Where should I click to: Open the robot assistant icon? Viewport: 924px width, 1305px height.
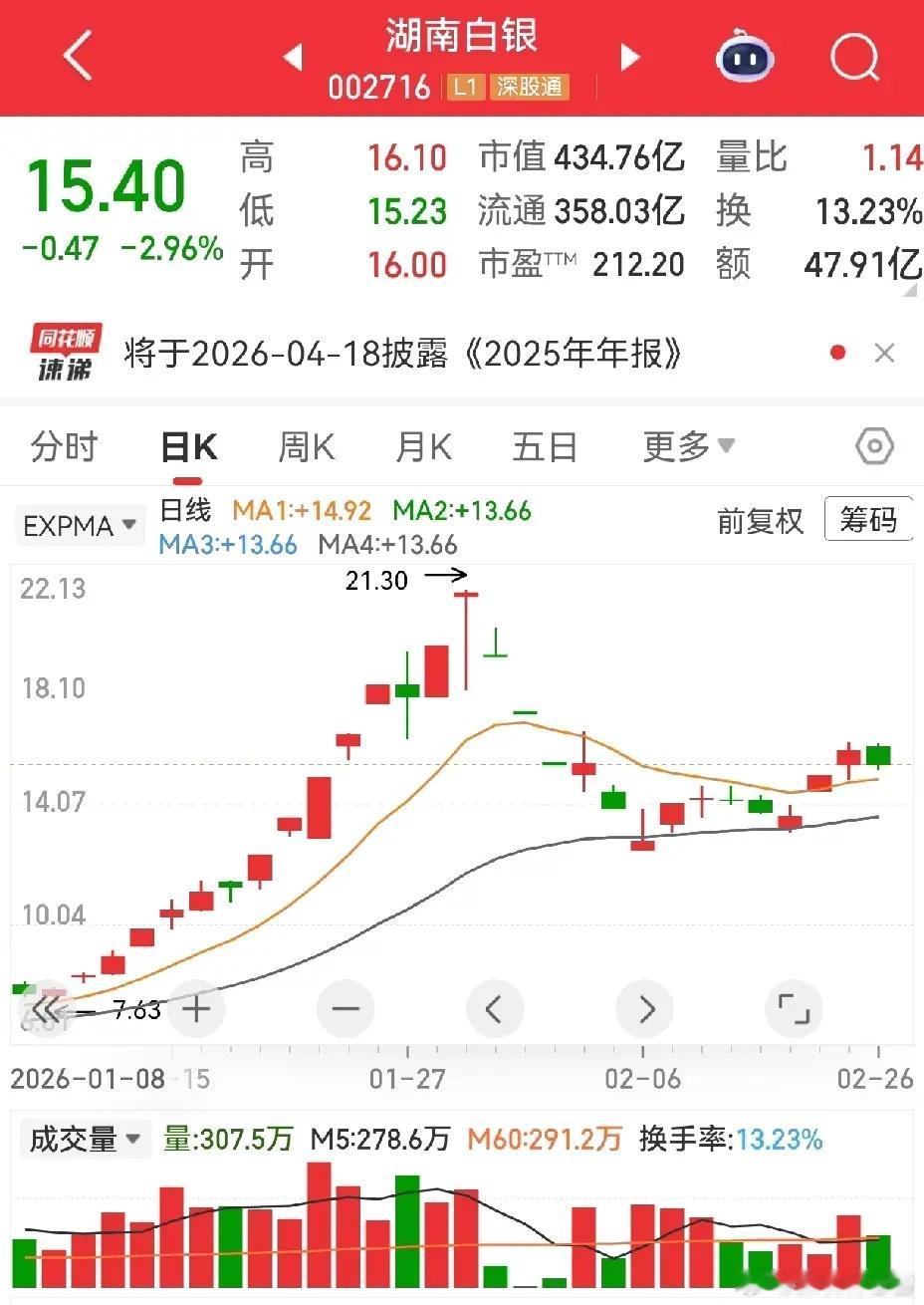[x=745, y=57]
